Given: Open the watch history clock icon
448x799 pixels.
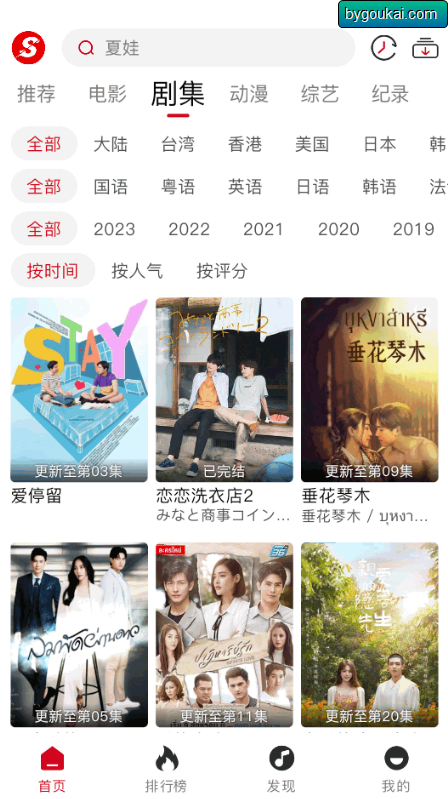Looking at the screenshot, I should 384,48.
